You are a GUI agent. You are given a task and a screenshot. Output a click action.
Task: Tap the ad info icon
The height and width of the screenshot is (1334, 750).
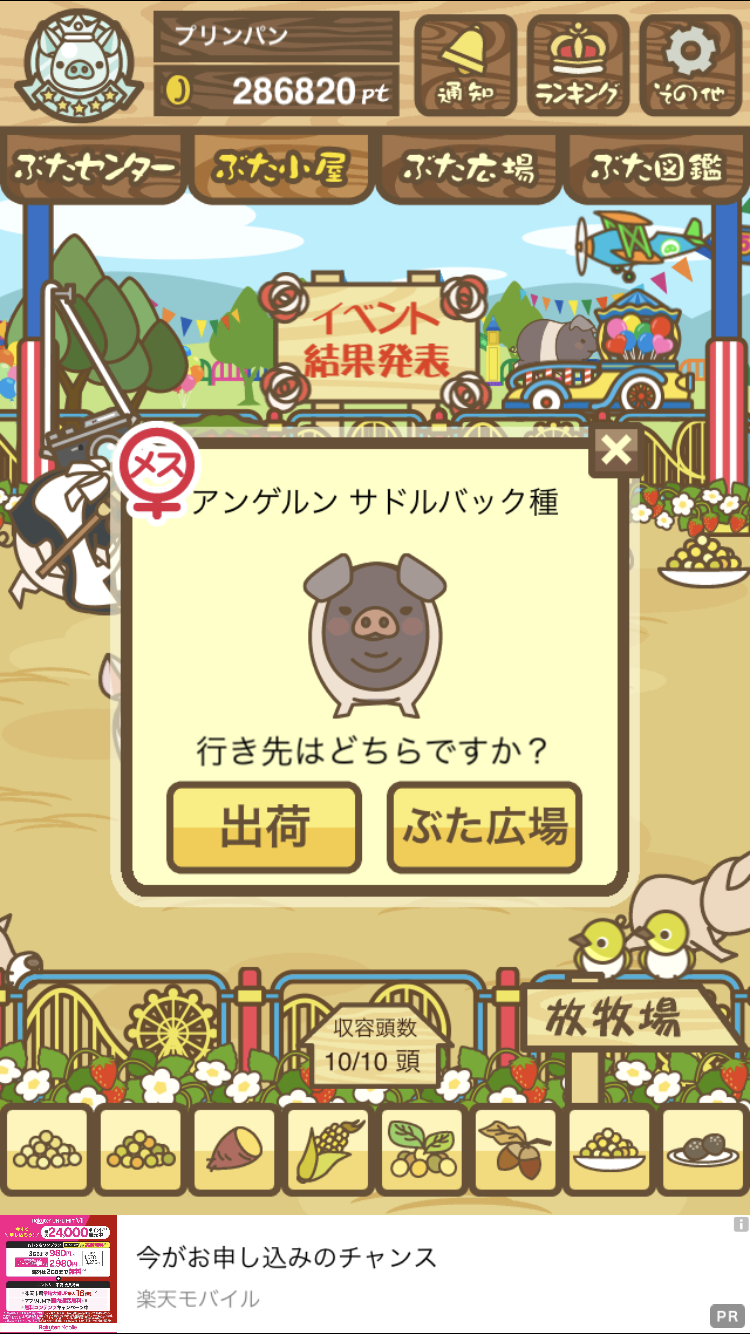click(740, 1224)
